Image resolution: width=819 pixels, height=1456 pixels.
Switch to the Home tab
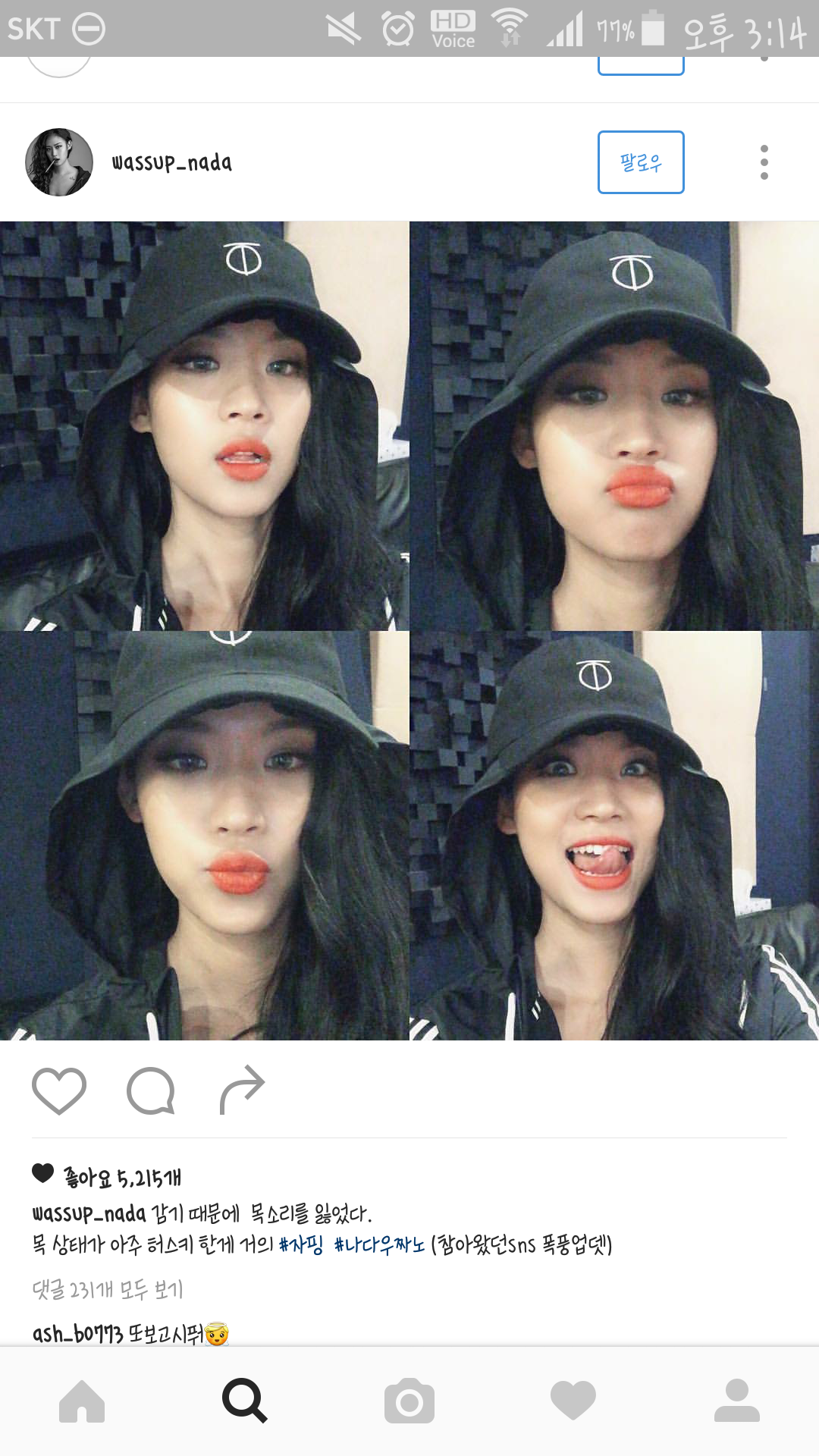tap(82, 1401)
